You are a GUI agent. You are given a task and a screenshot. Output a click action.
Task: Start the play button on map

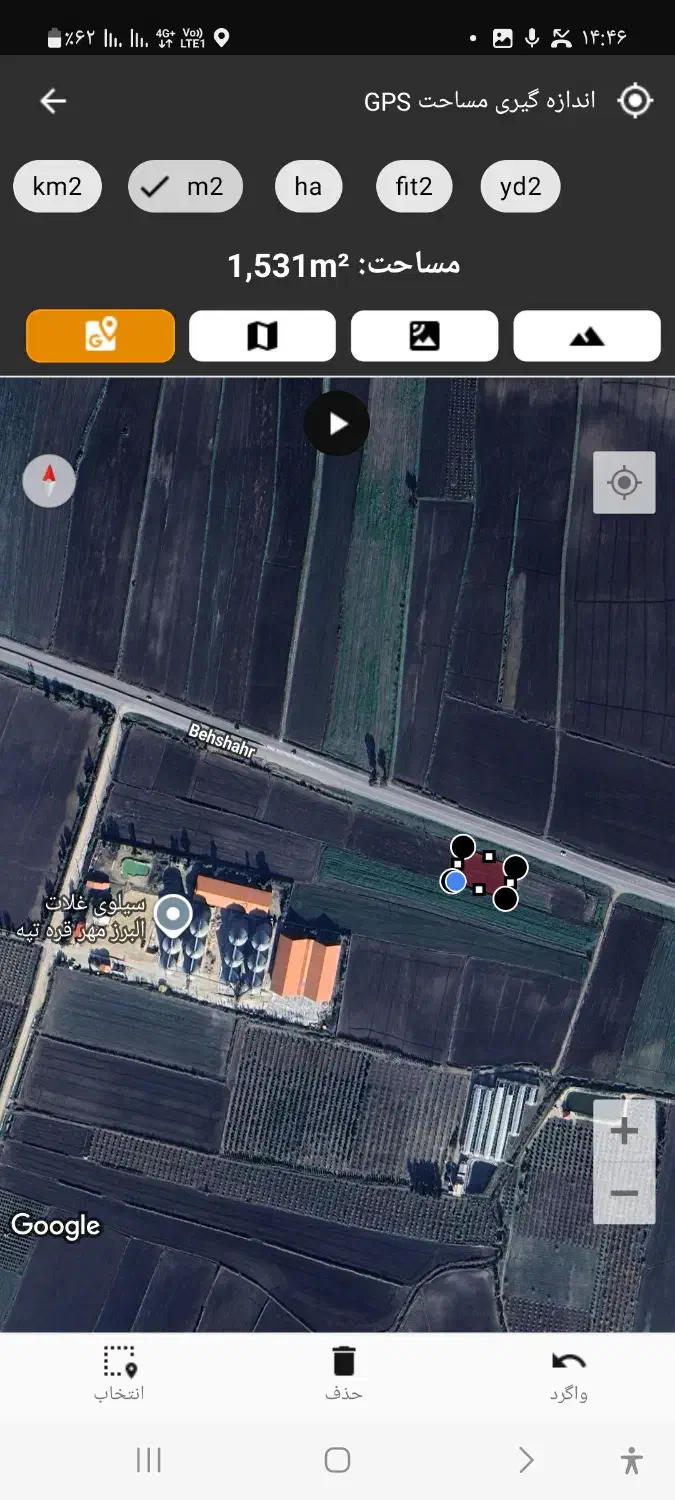(337, 424)
